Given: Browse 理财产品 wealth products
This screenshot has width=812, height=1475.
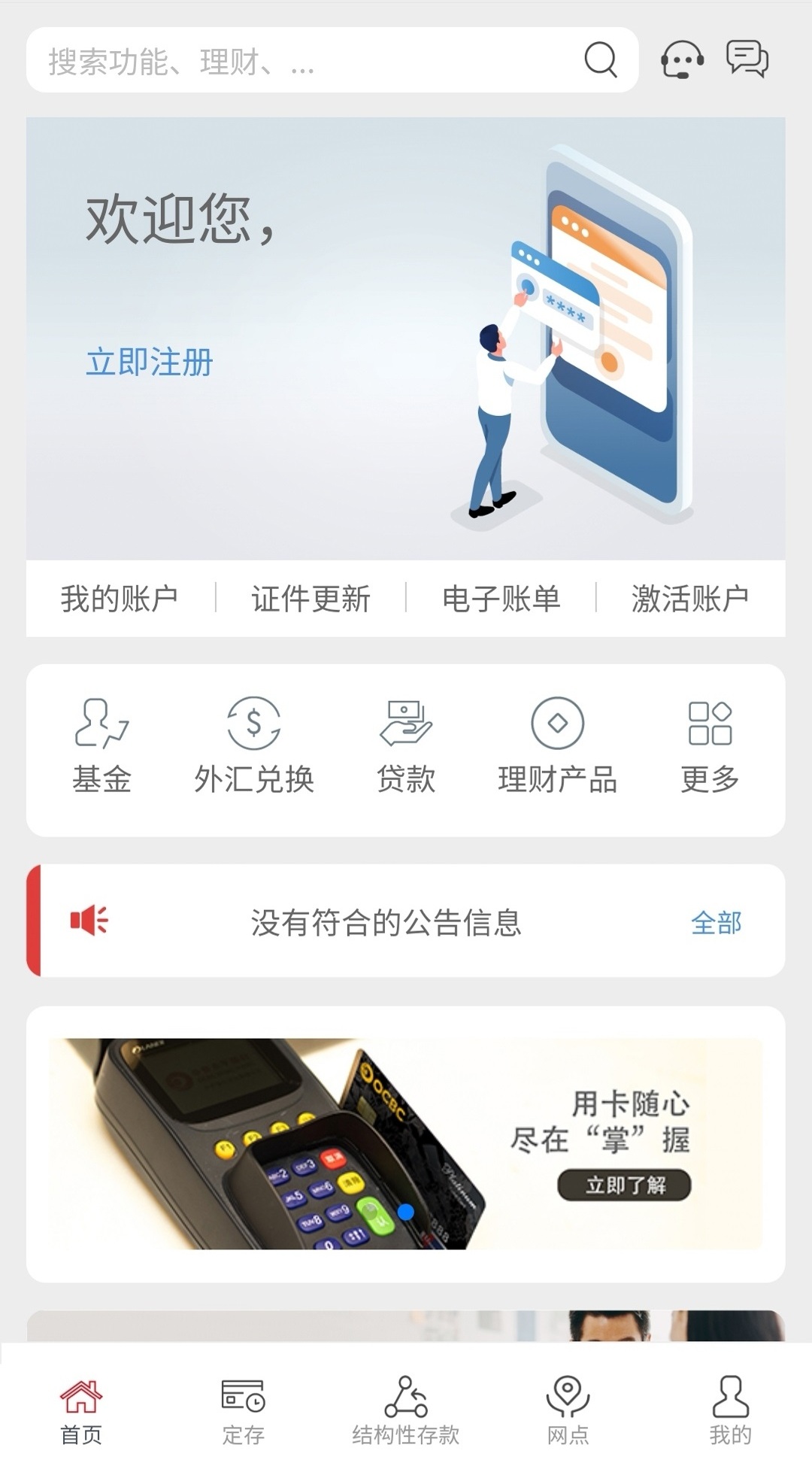Looking at the screenshot, I should [557, 746].
